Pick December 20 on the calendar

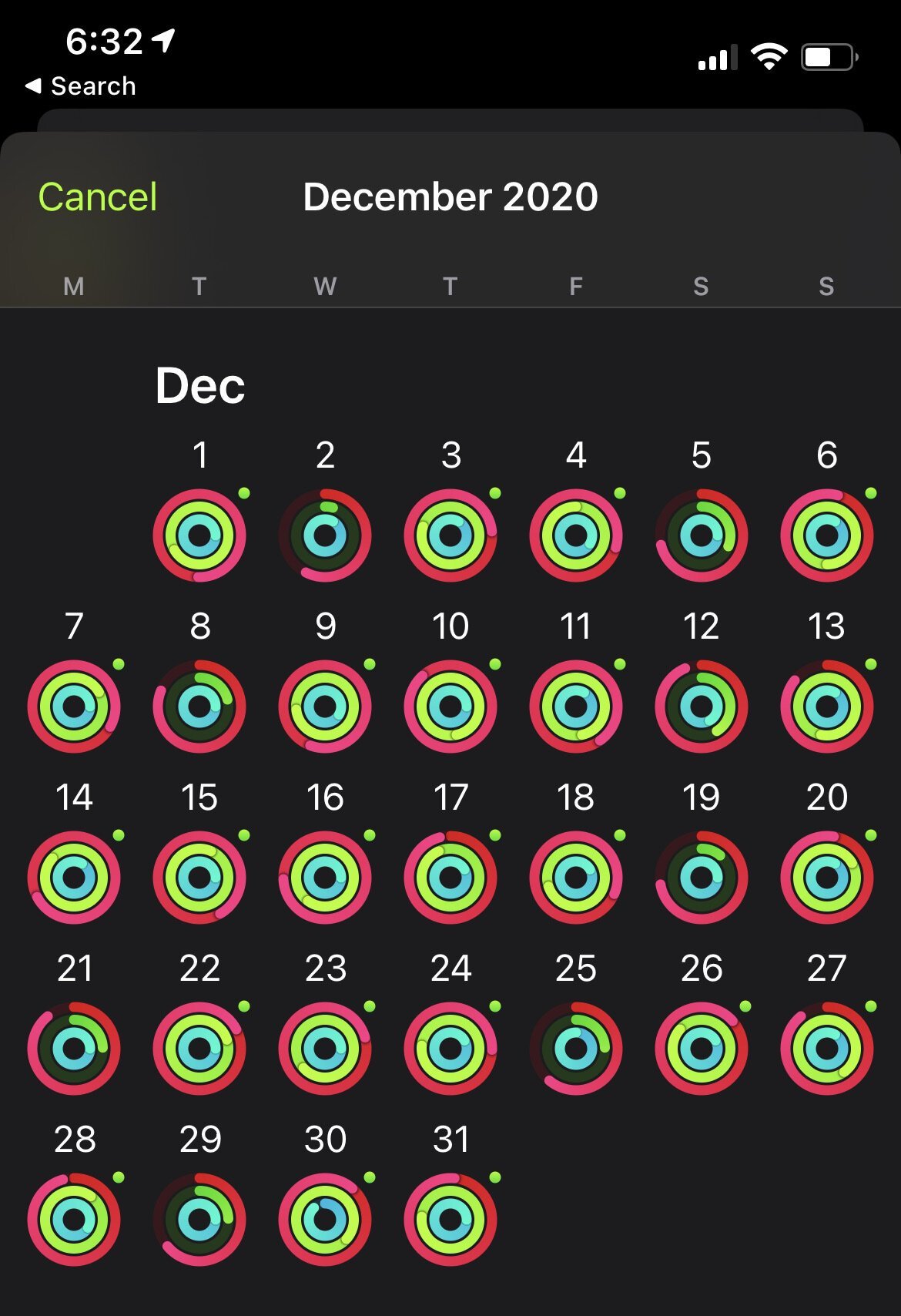(826, 877)
